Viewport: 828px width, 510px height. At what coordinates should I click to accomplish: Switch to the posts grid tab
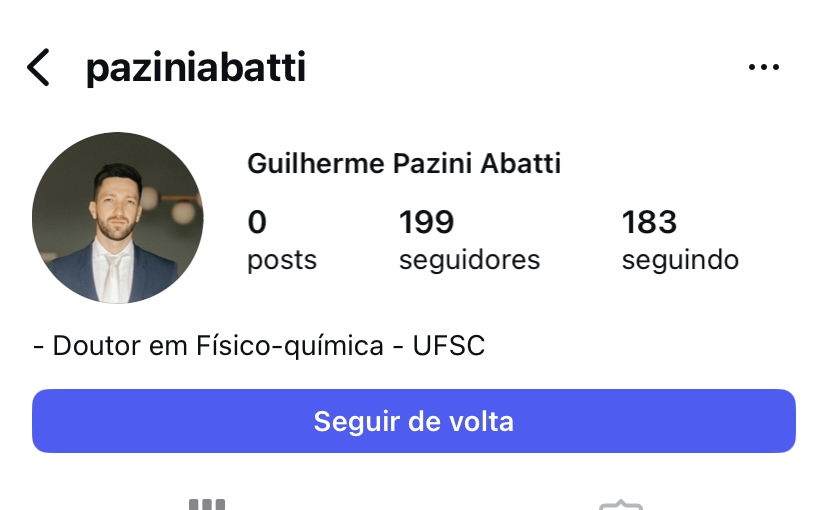(x=207, y=503)
